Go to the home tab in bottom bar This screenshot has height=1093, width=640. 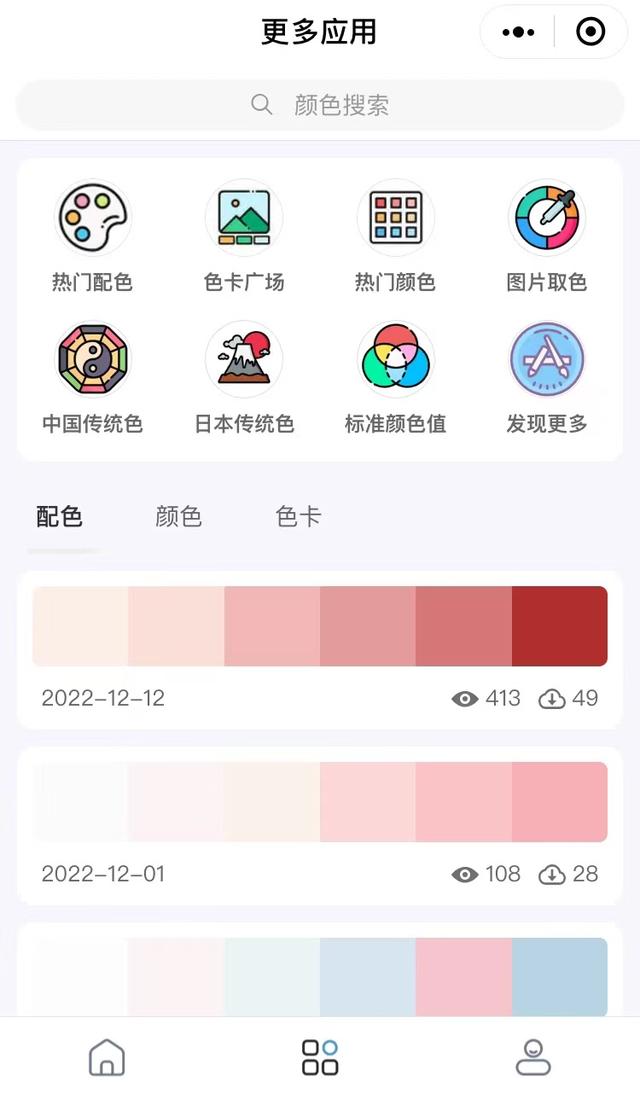pos(107,1057)
